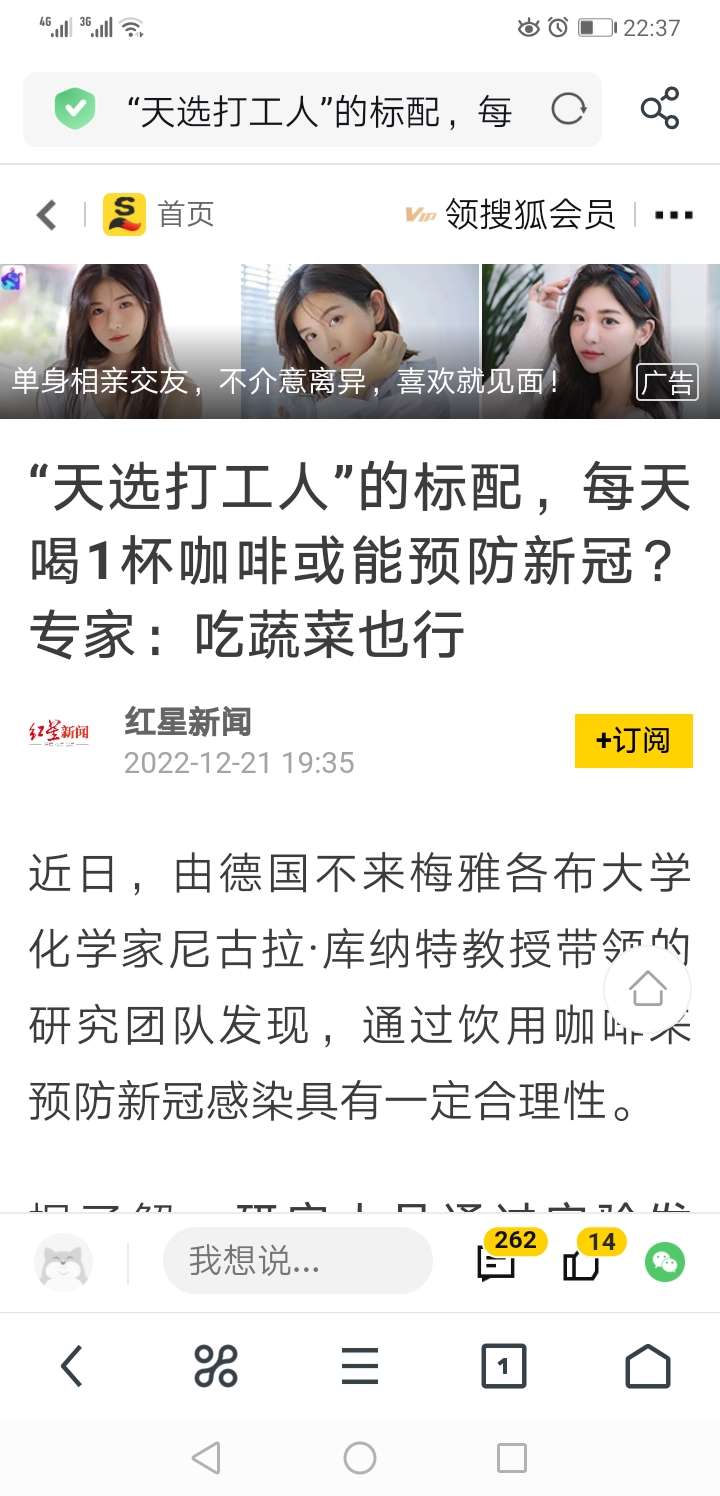Tap the floating home icon
Viewport: 720px width, 1496px height.
pyautogui.click(x=647, y=989)
